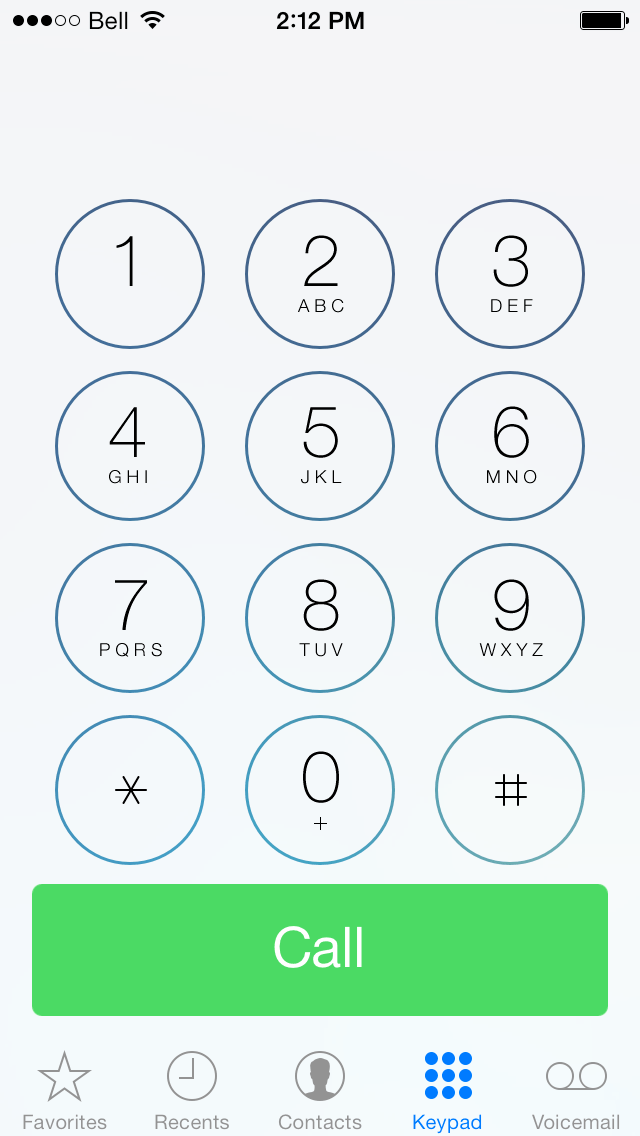Image resolution: width=640 pixels, height=1136 pixels.
Task: Enter digit 6 MNO
Action: click(510, 446)
